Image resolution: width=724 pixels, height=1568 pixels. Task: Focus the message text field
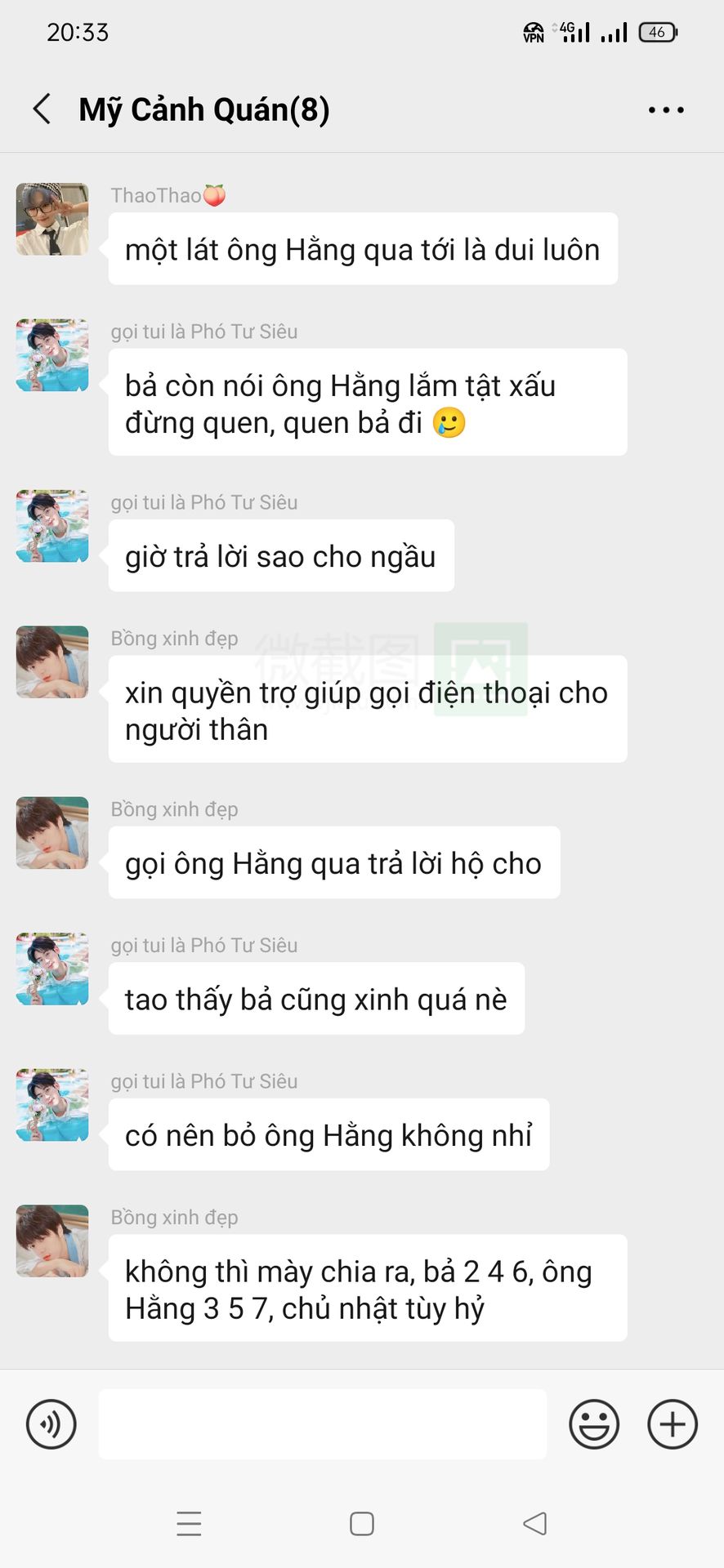click(322, 1424)
